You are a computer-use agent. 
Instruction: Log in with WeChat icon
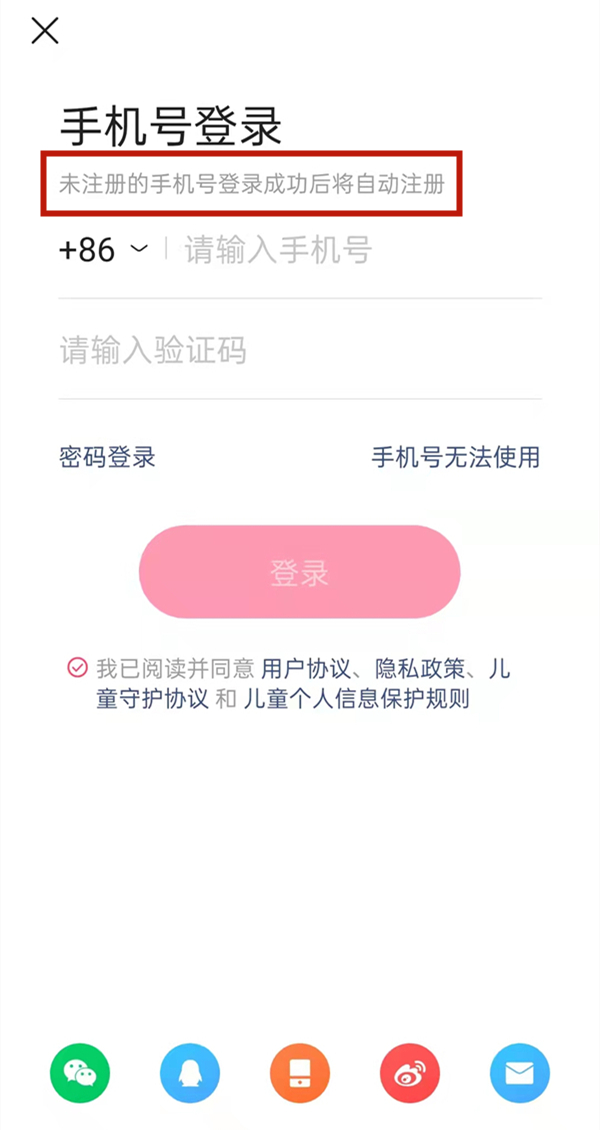point(80,1074)
